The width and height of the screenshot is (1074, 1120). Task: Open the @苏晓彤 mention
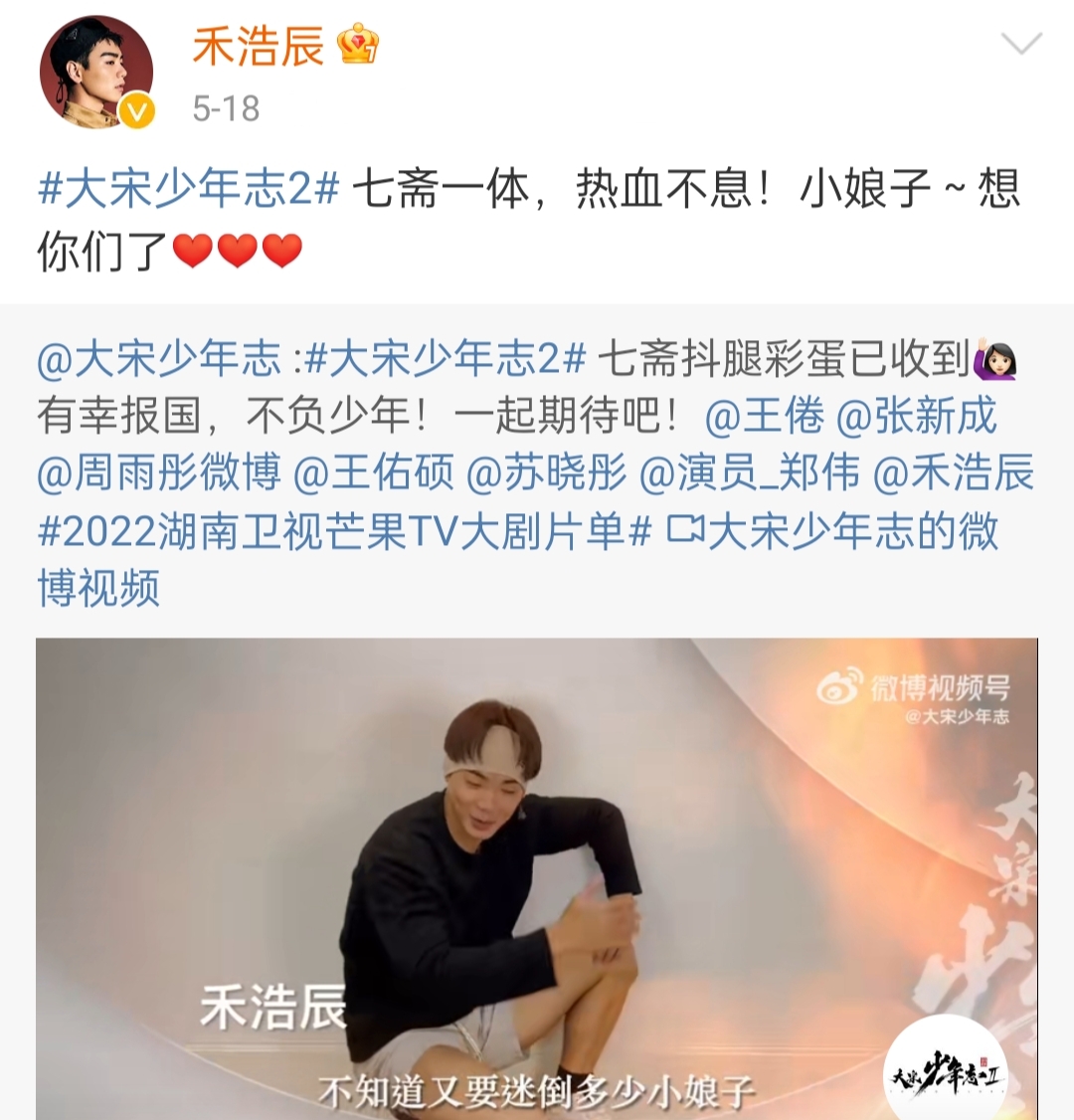pyautogui.click(x=546, y=473)
